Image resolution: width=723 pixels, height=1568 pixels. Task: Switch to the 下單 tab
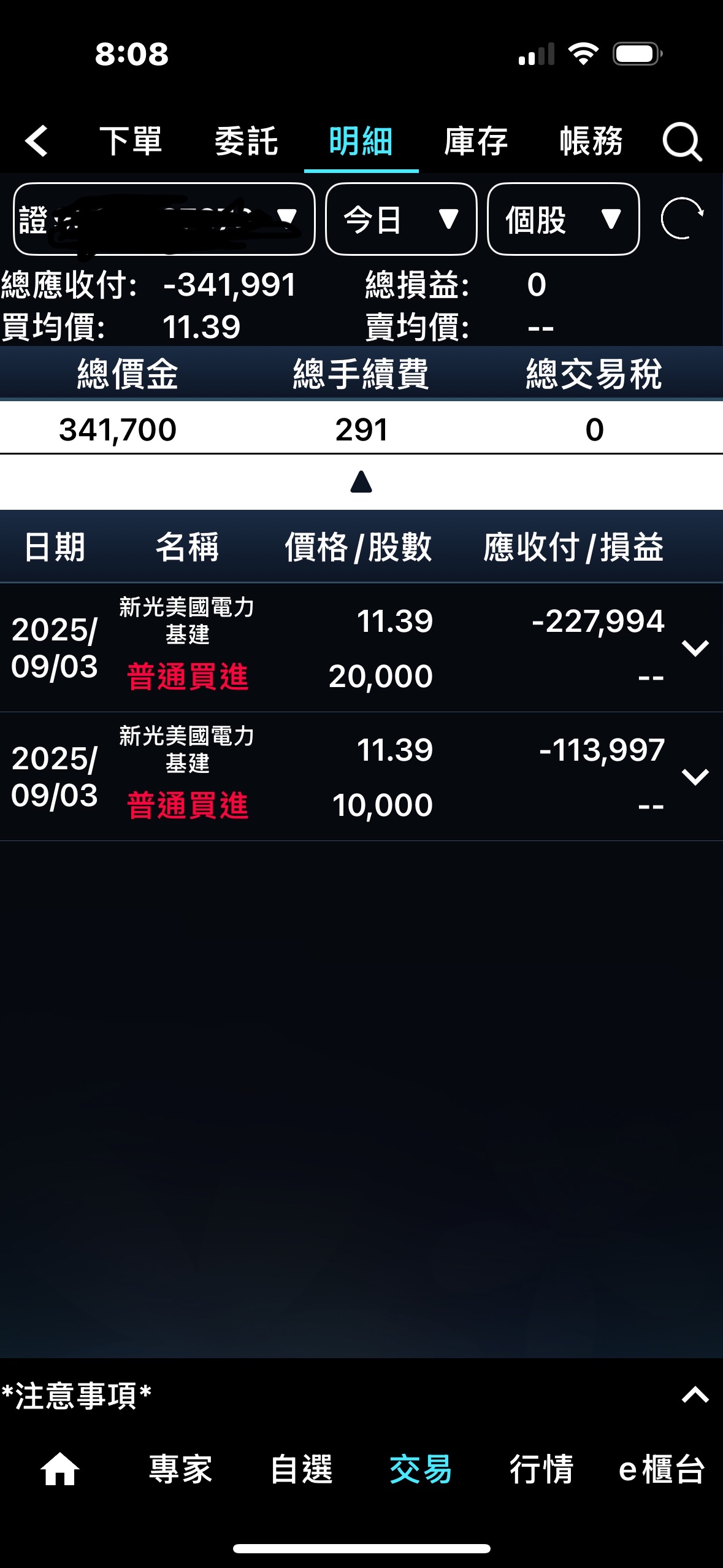click(131, 141)
